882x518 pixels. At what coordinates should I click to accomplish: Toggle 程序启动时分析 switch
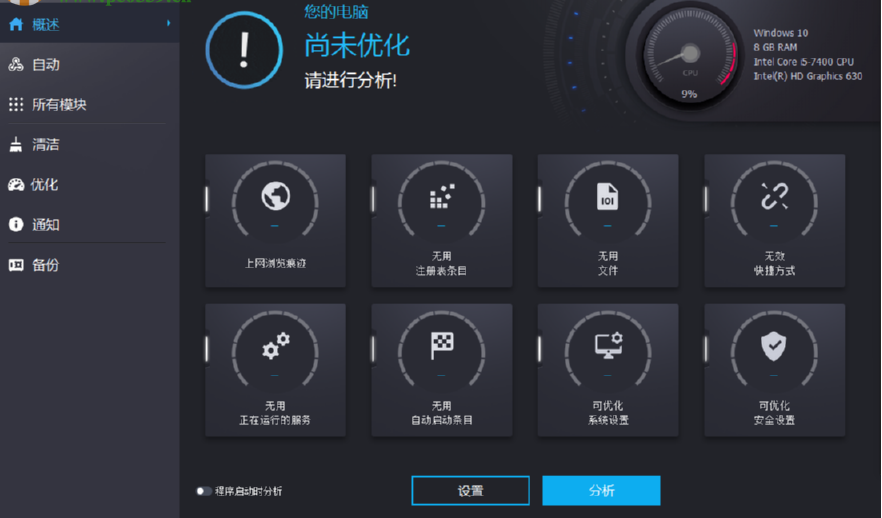203,491
